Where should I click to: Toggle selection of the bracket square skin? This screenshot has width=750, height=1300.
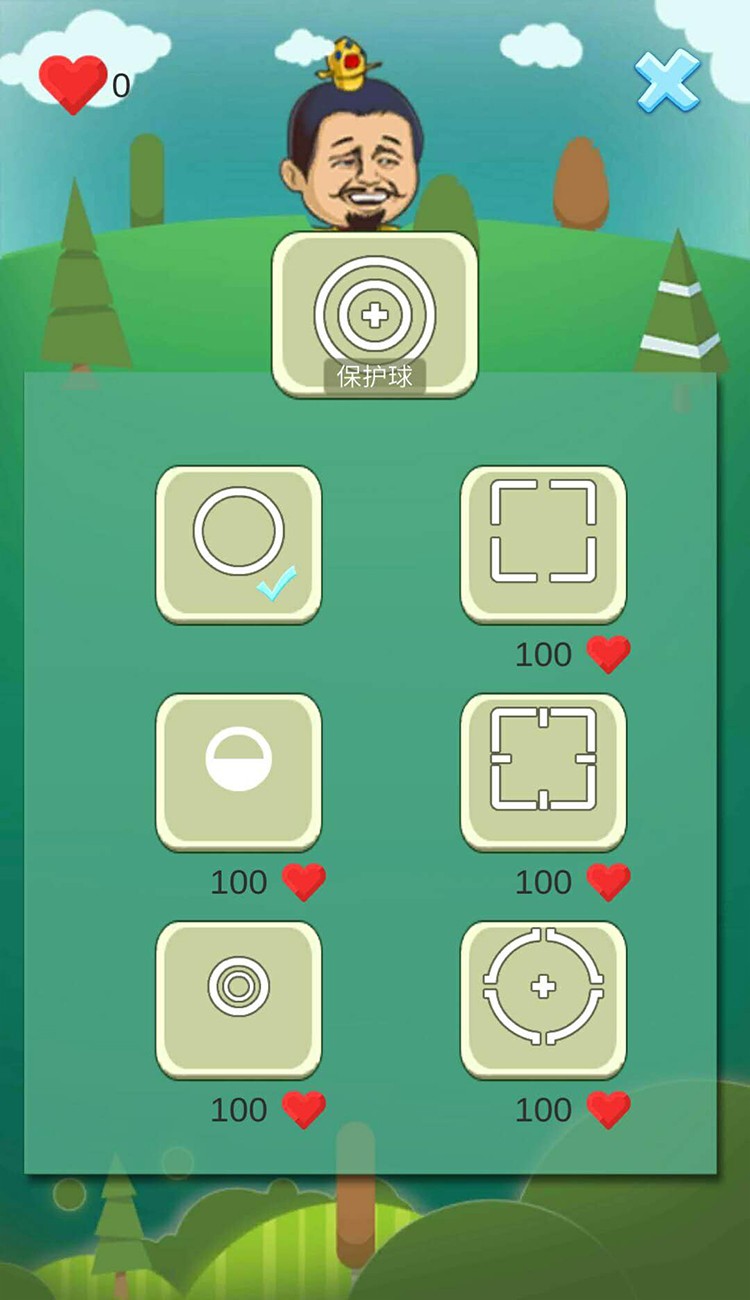(544, 543)
